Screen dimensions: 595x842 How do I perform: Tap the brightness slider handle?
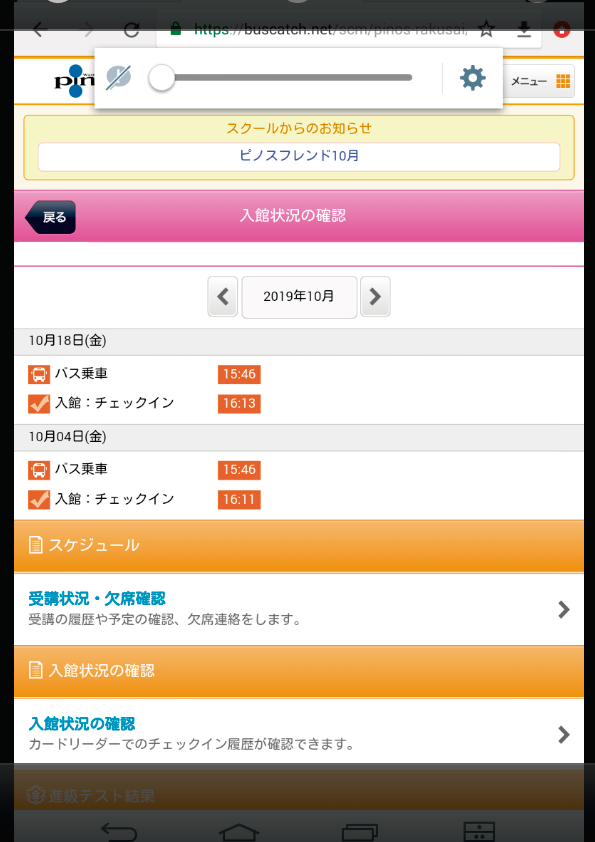click(162, 78)
